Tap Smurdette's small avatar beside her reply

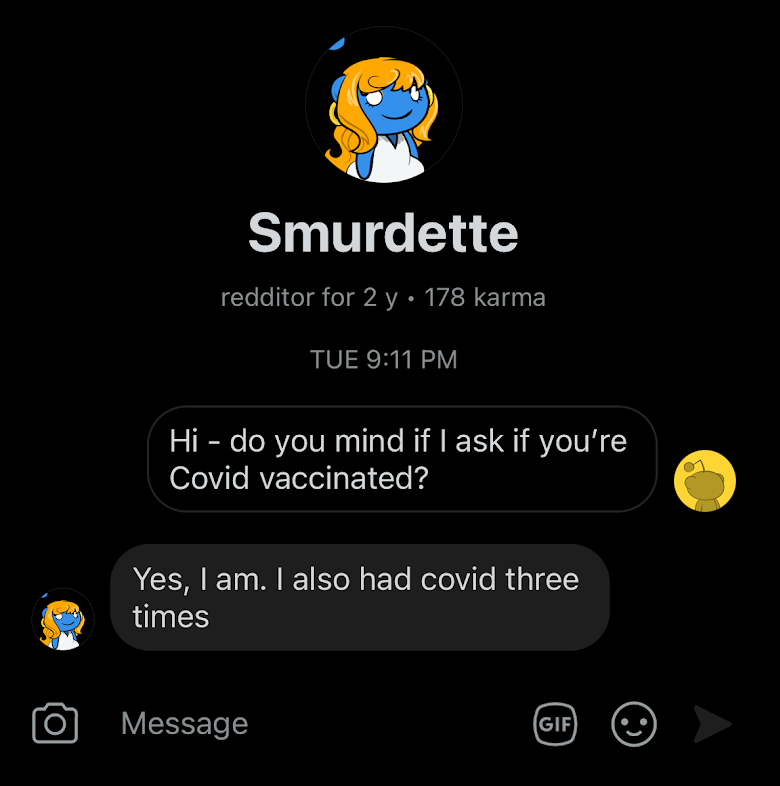click(63, 620)
